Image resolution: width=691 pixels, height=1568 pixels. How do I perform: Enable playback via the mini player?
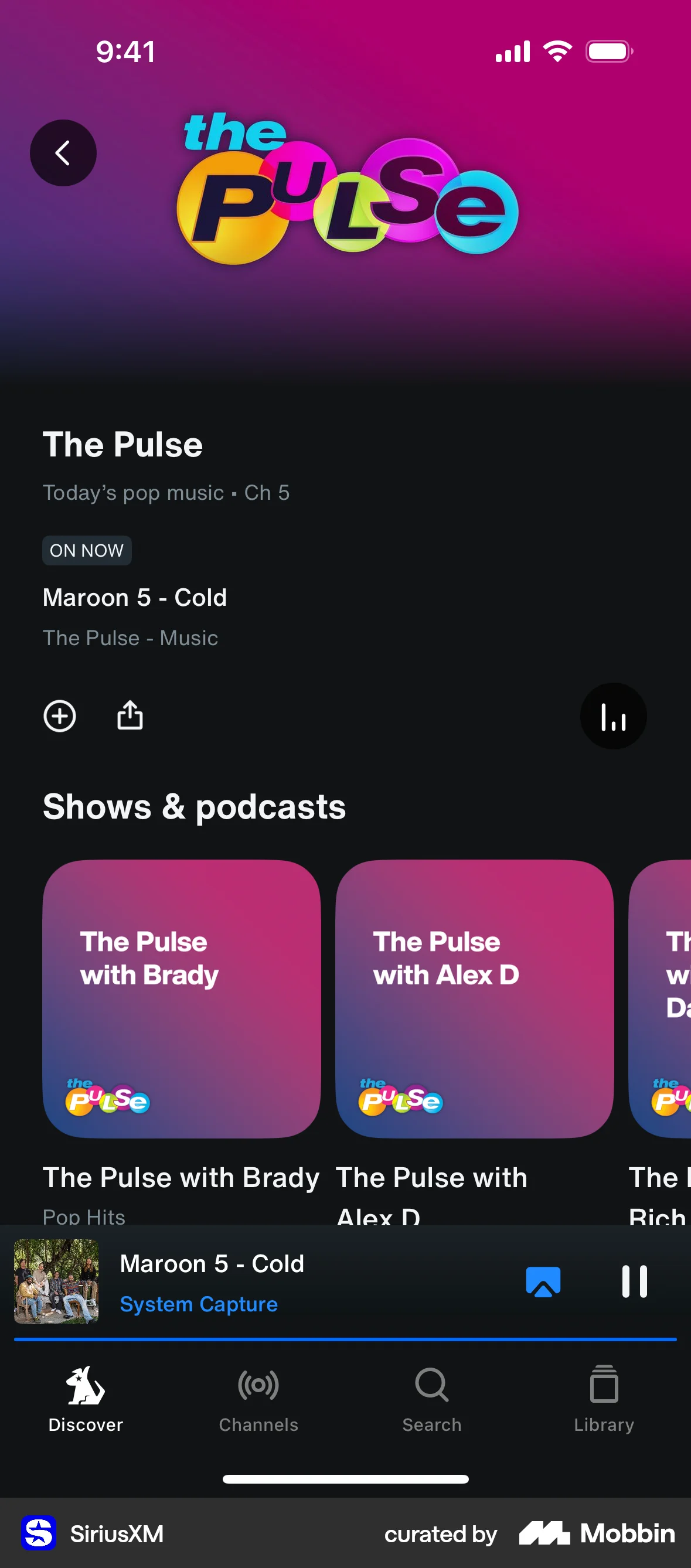click(x=634, y=1283)
